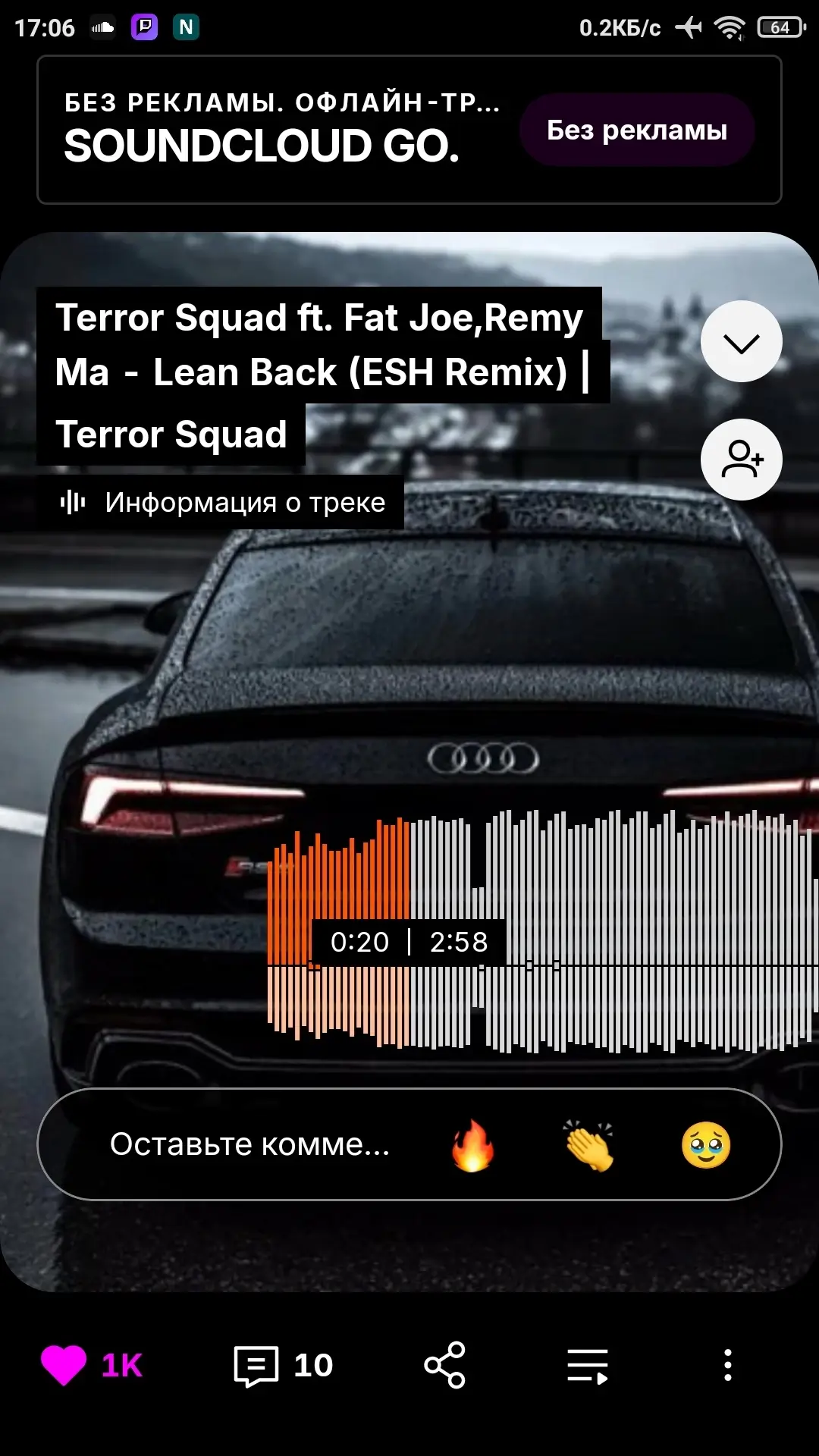Image resolution: width=819 pixels, height=1456 pixels.
Task: Open the Terror Squad artist name
Action: click(x=171, y=435)
